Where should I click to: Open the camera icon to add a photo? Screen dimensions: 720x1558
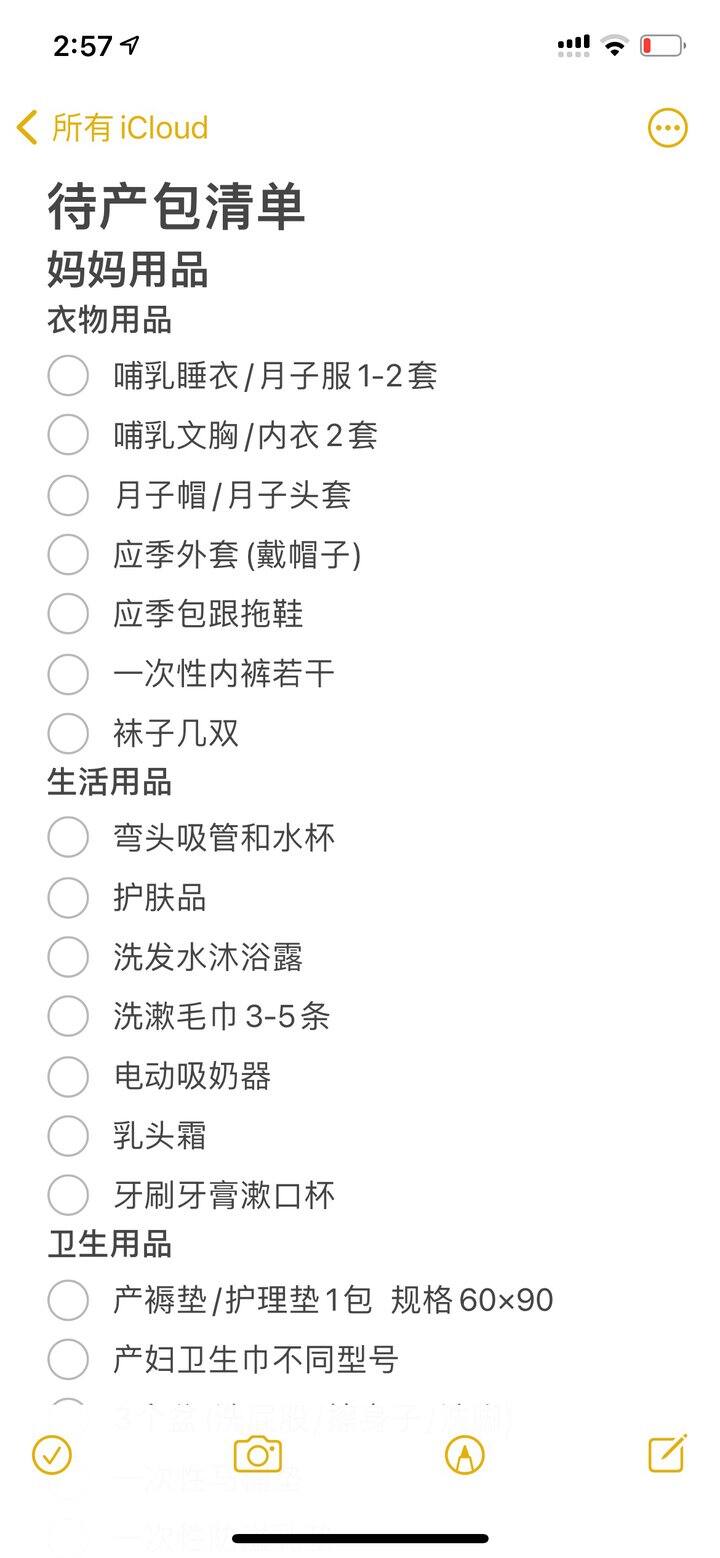pos(257,1456)
